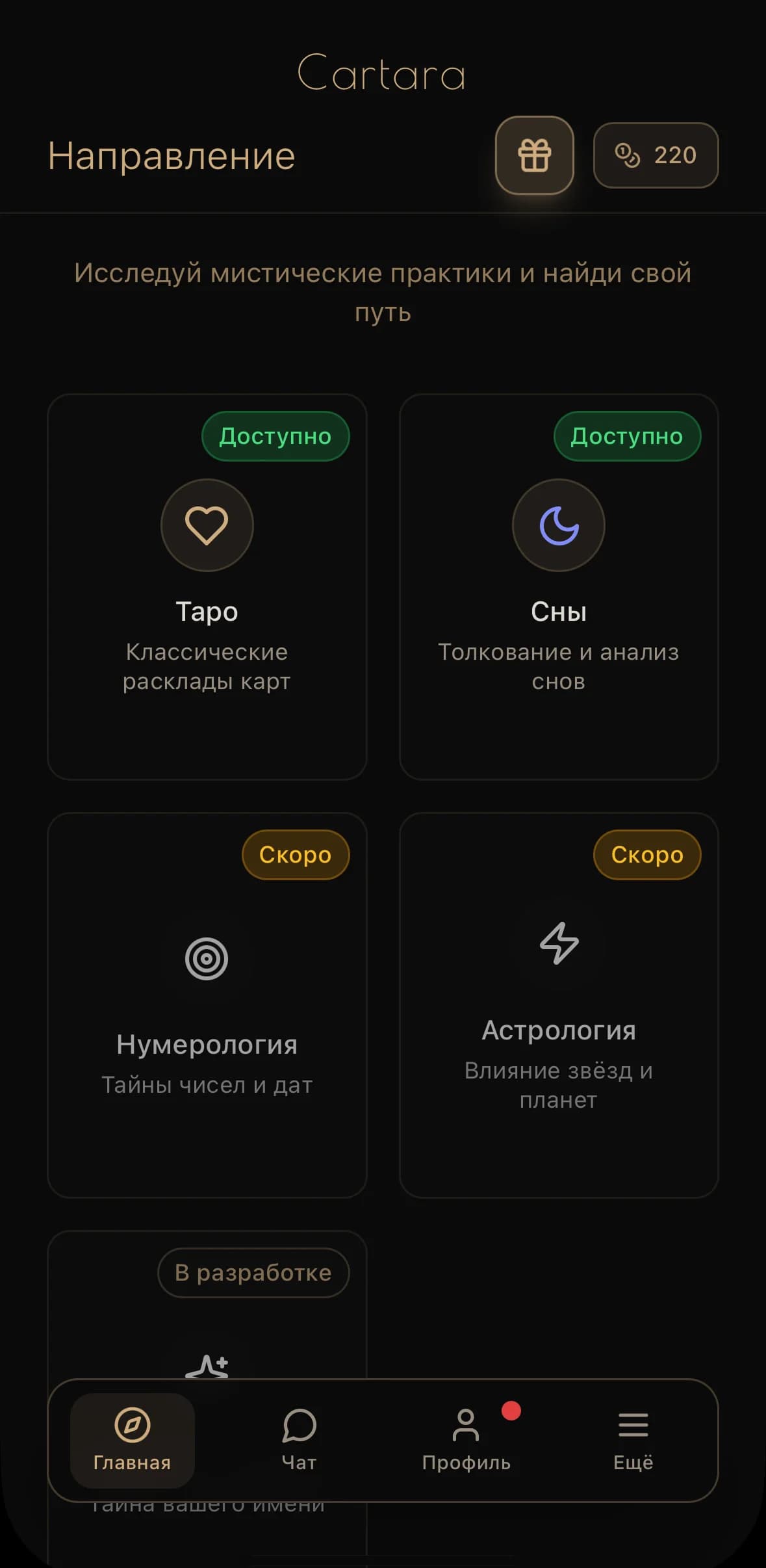Tap the Скоро badge on Астрология
766x1568 pixels.
[x=646, y=855]
